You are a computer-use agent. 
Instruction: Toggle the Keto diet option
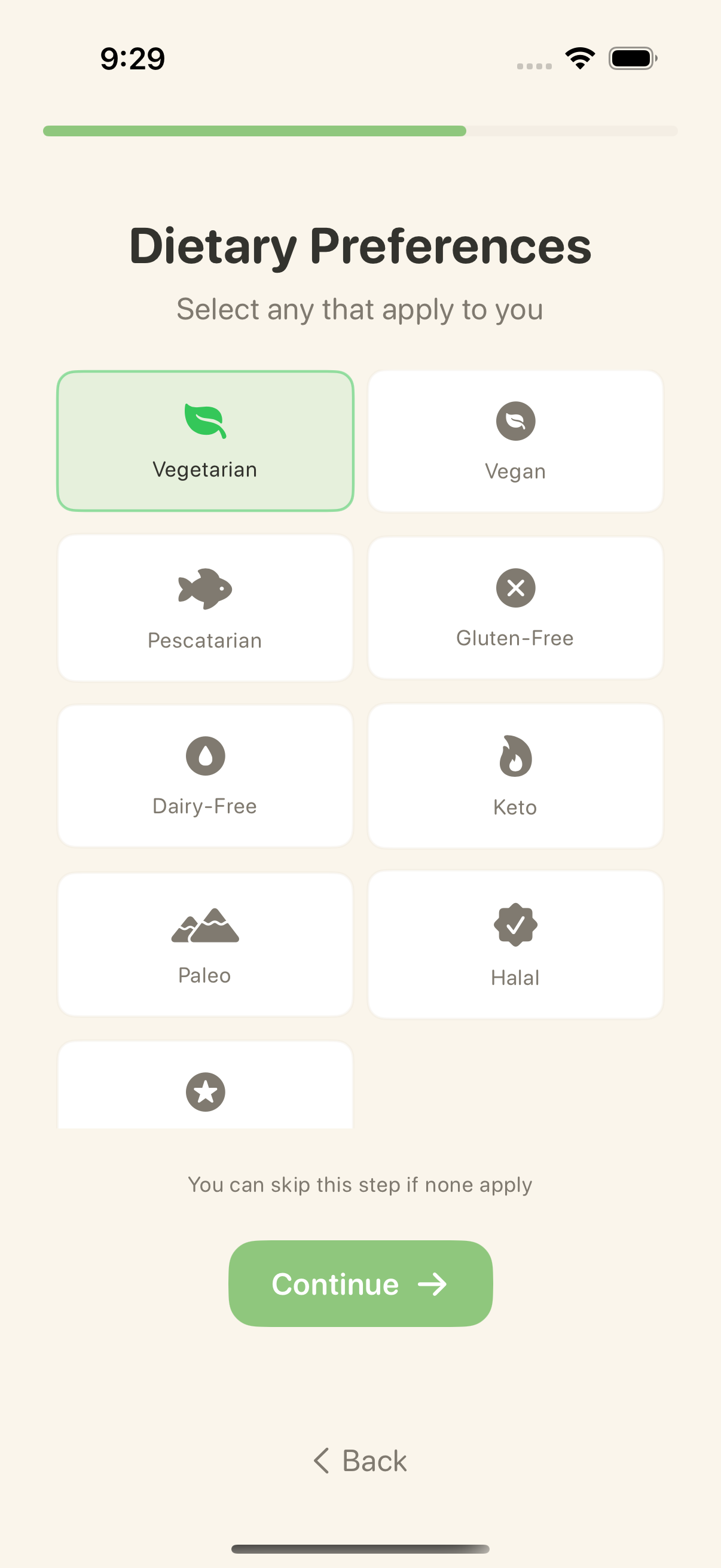tap(515, 775)
